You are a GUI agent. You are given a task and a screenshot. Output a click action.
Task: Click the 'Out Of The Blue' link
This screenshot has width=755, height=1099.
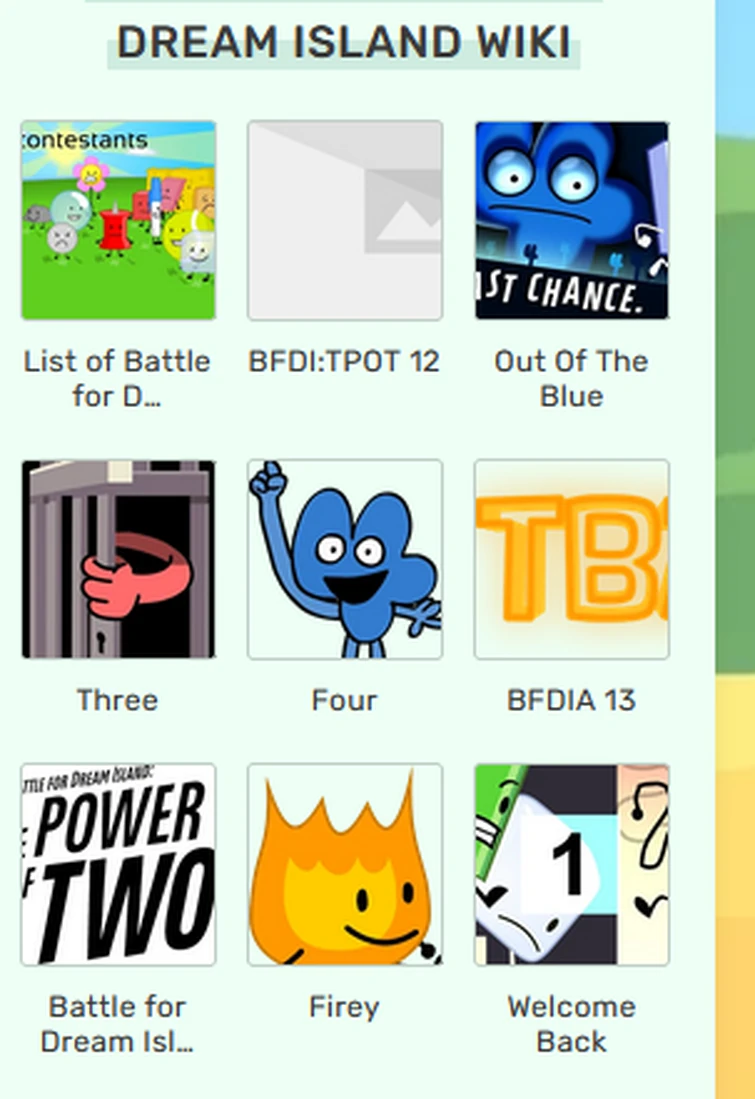click(571, 379)
